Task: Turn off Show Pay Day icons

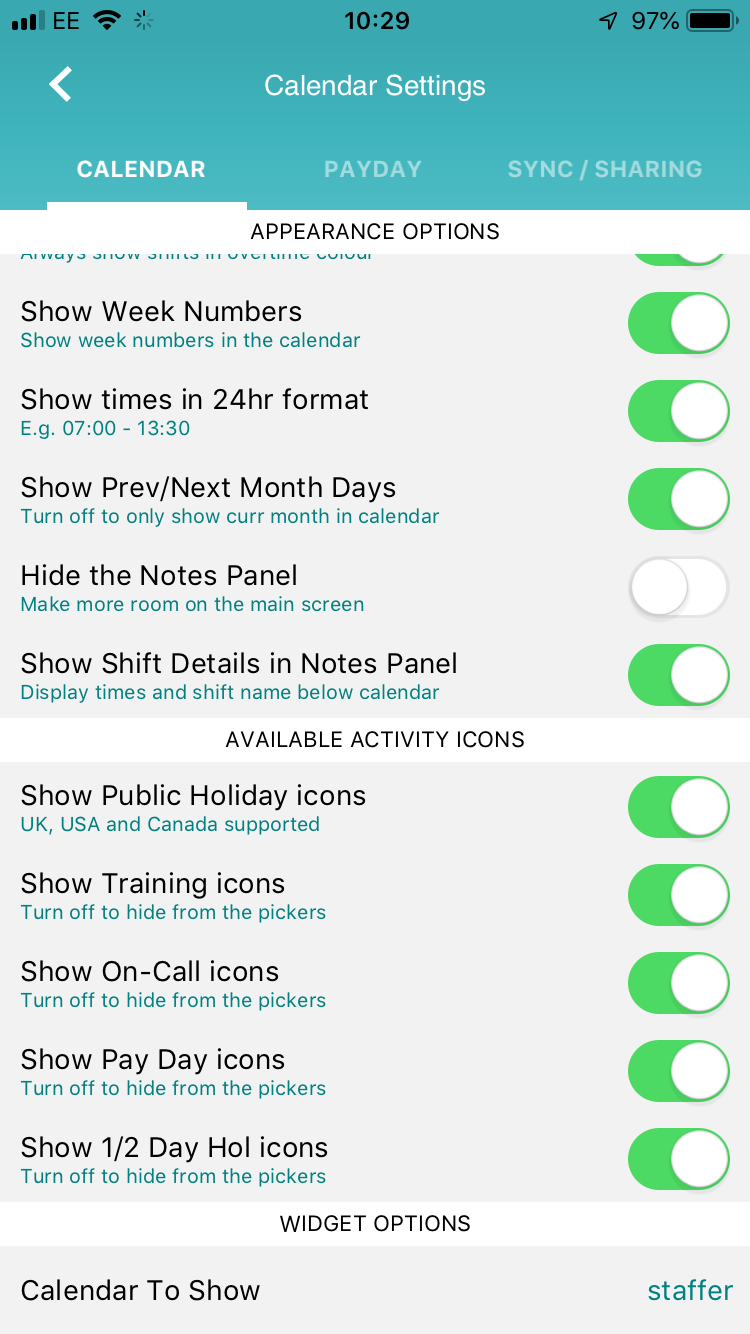Action: [678, 1071]
